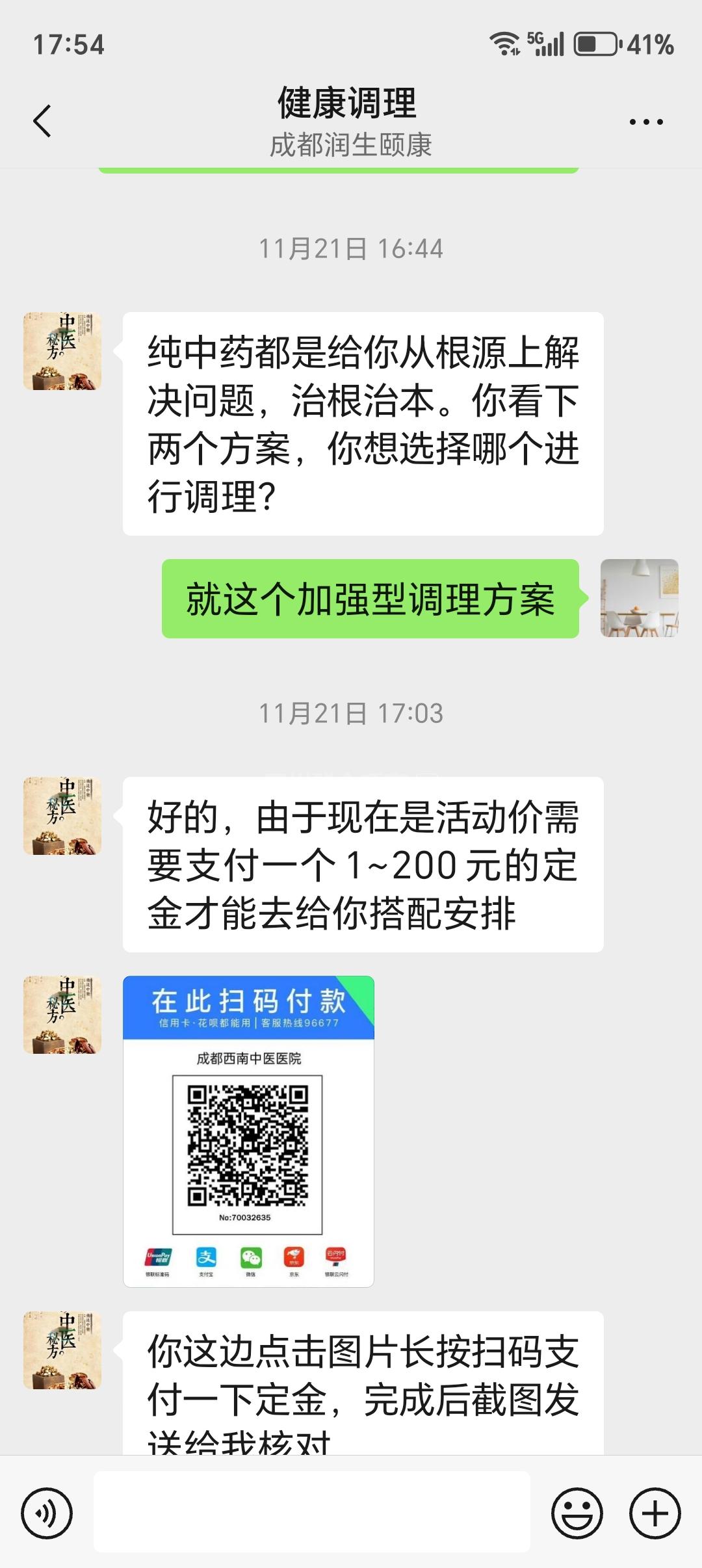Open the three-dot chat options menu

point(645,122)
